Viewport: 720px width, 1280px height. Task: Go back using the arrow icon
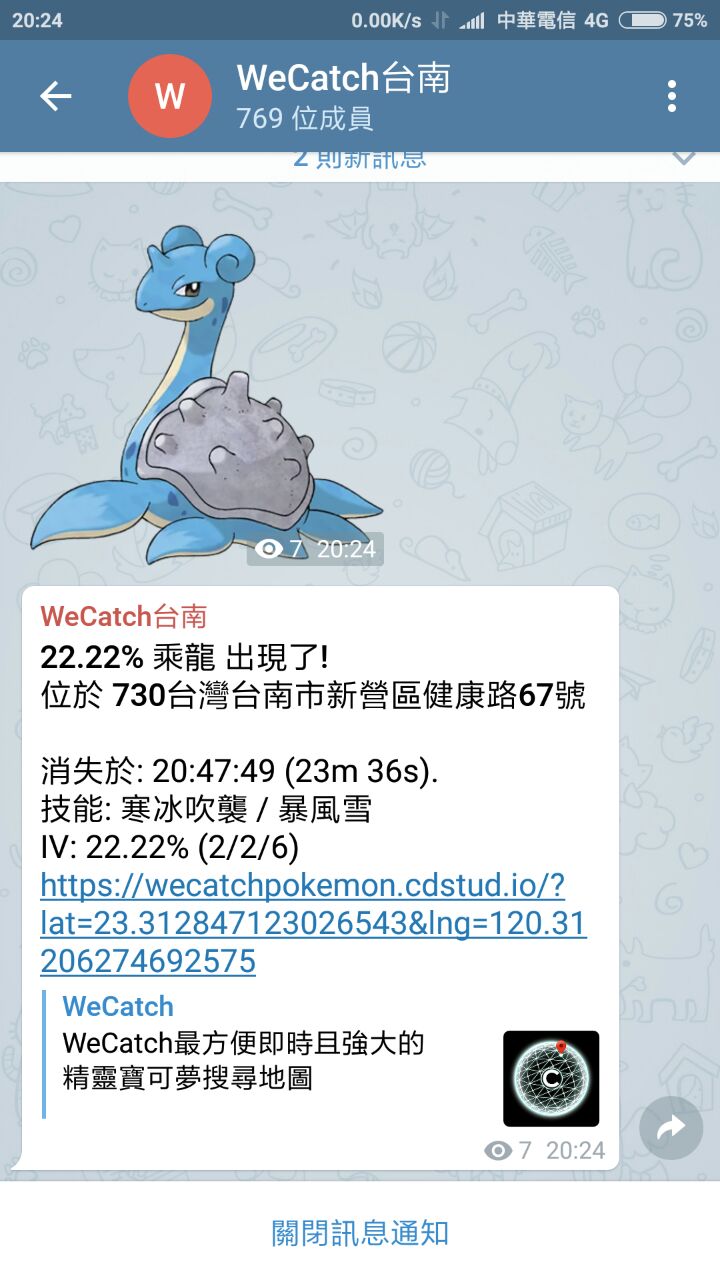click(56, 96)
